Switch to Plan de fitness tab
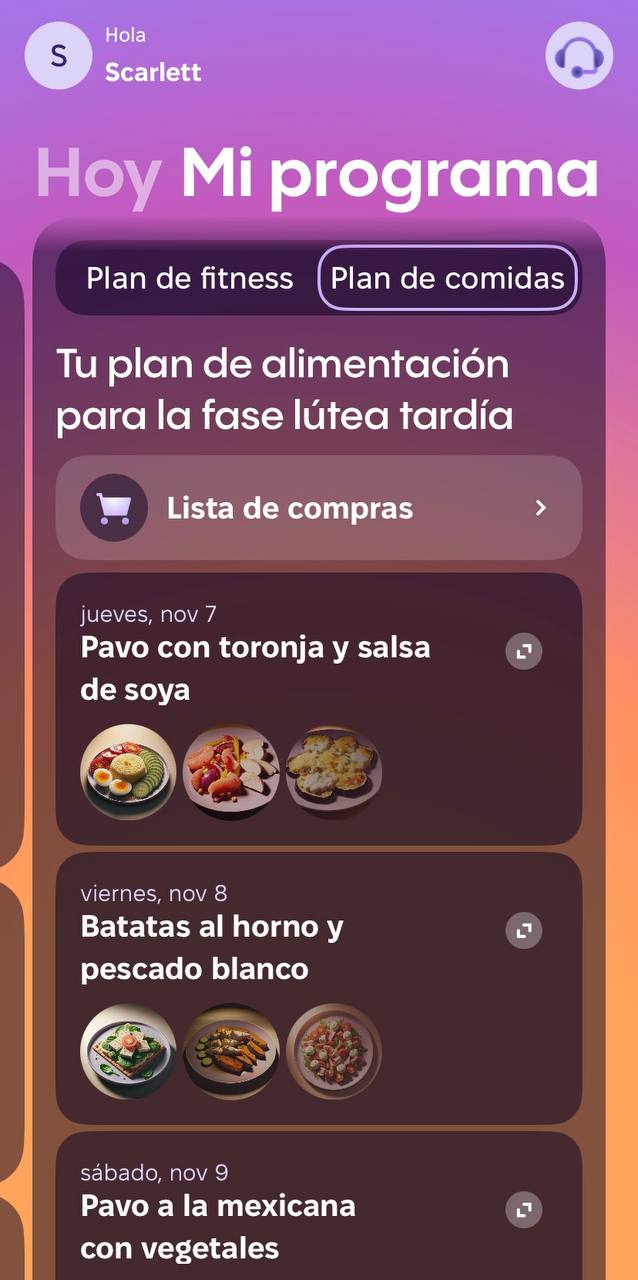This screenshot has height=1280, width=638. coord(190,278)
